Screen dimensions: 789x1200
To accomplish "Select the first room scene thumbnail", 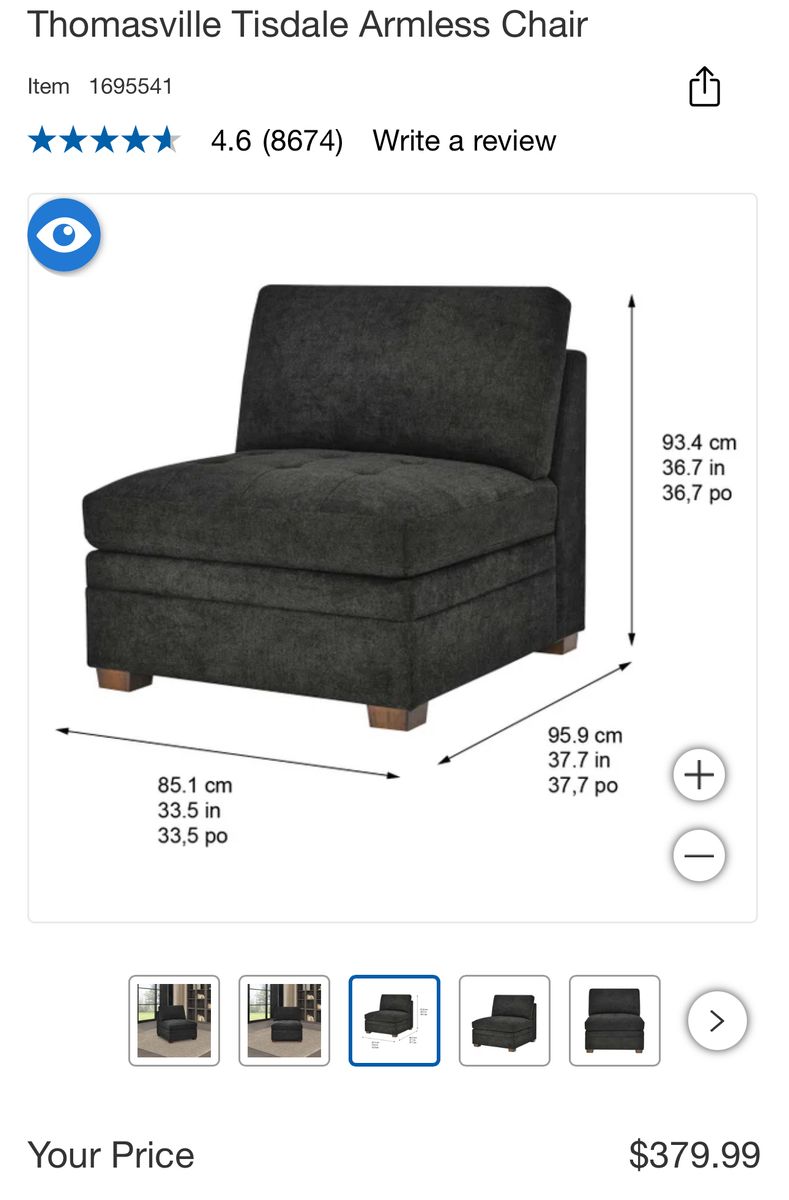I will (174, 1020).
